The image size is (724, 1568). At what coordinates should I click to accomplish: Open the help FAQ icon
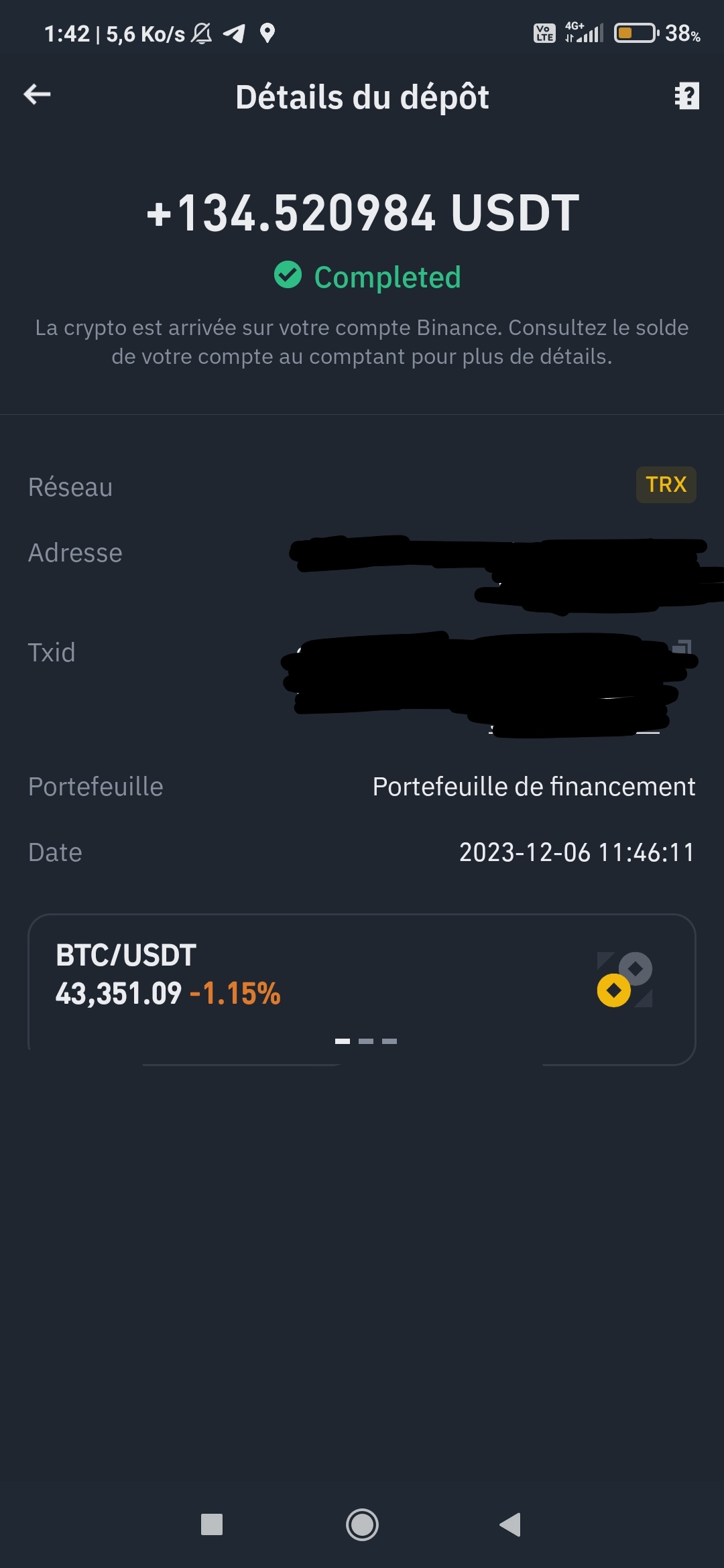click(686, 96)
